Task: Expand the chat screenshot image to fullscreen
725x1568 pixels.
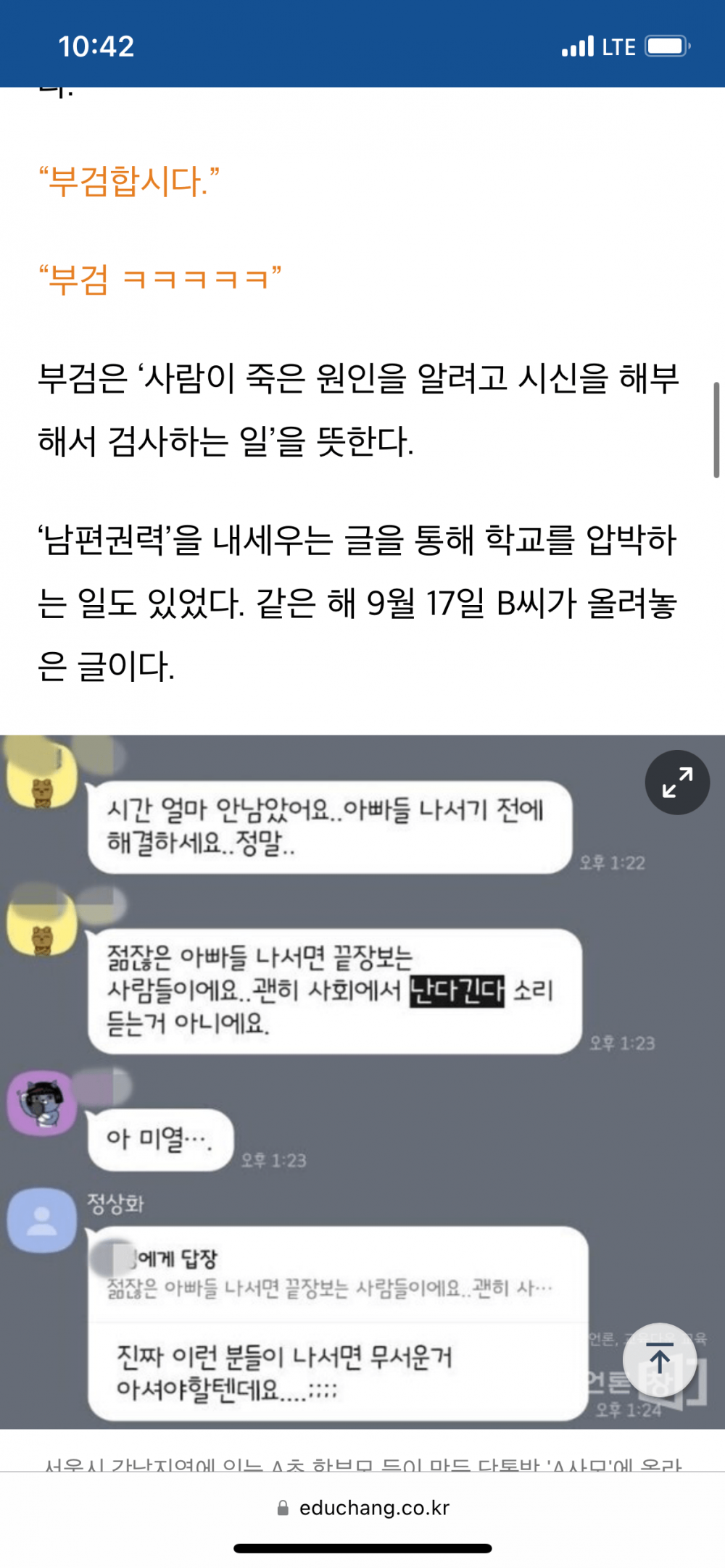Action: [677, 783]
